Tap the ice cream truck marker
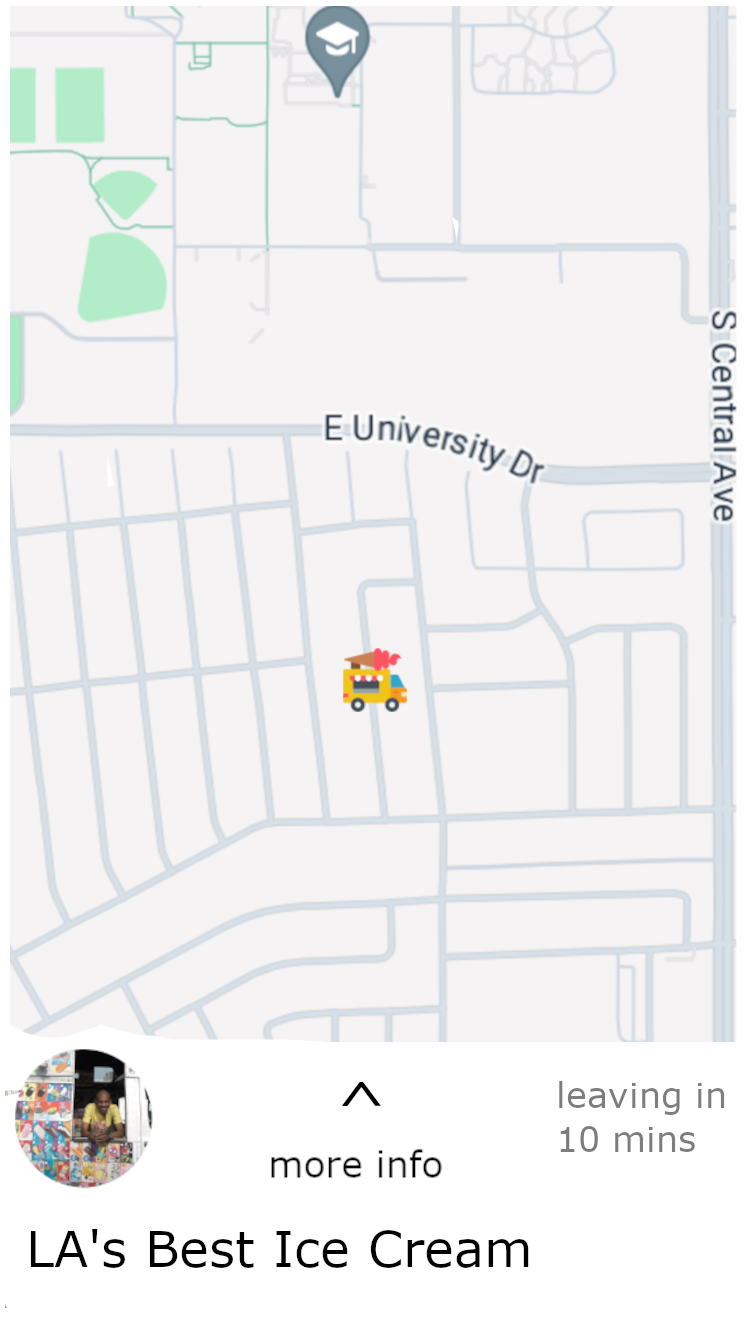750x1334 pixels. click(375, 680)
